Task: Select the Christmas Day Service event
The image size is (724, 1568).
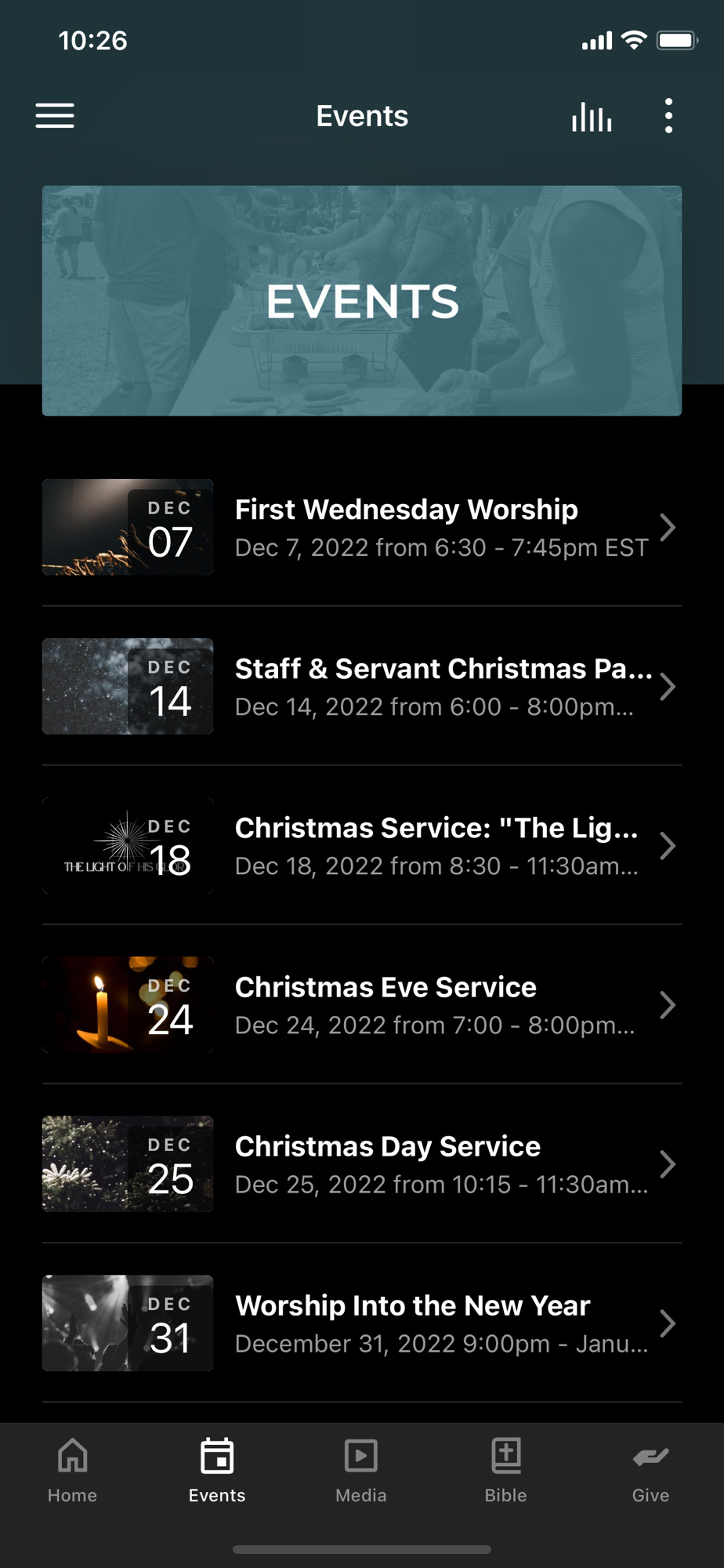Action: pos(362,1163)
